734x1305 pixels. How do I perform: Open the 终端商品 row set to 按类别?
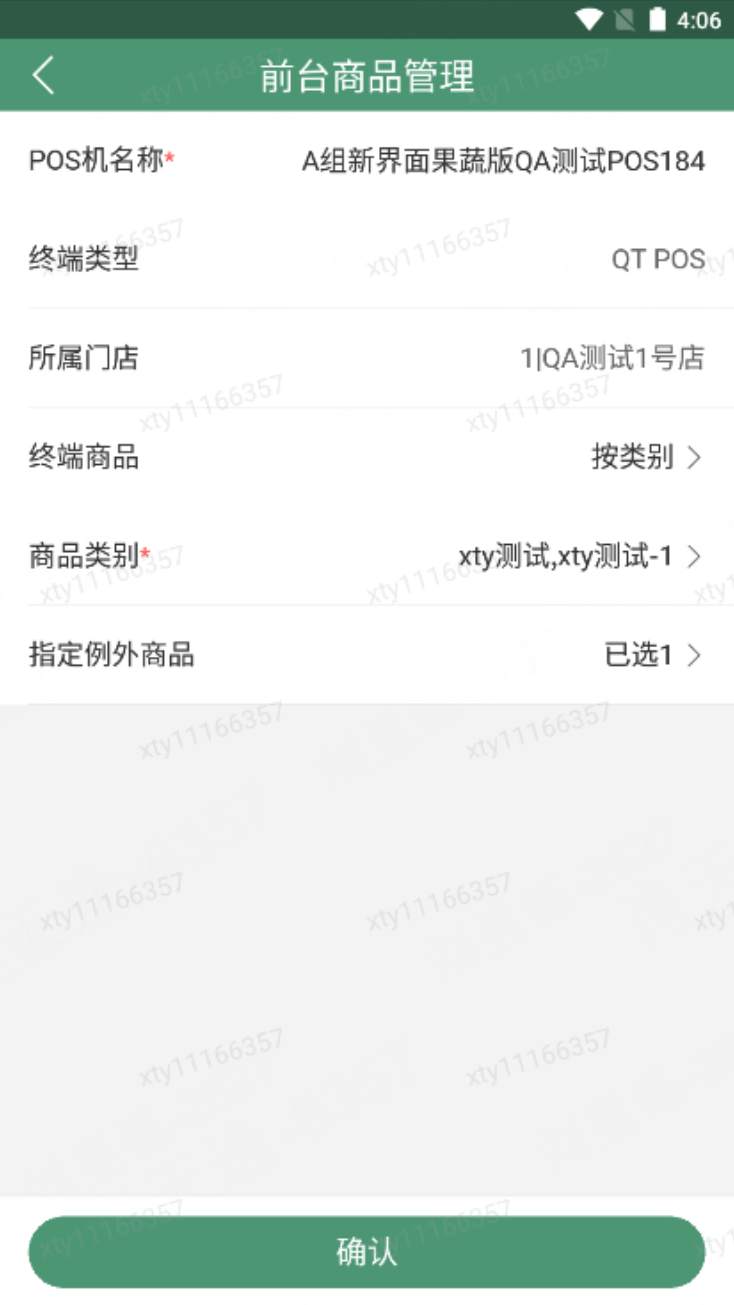pyautogui.click(x=367, y=458)
